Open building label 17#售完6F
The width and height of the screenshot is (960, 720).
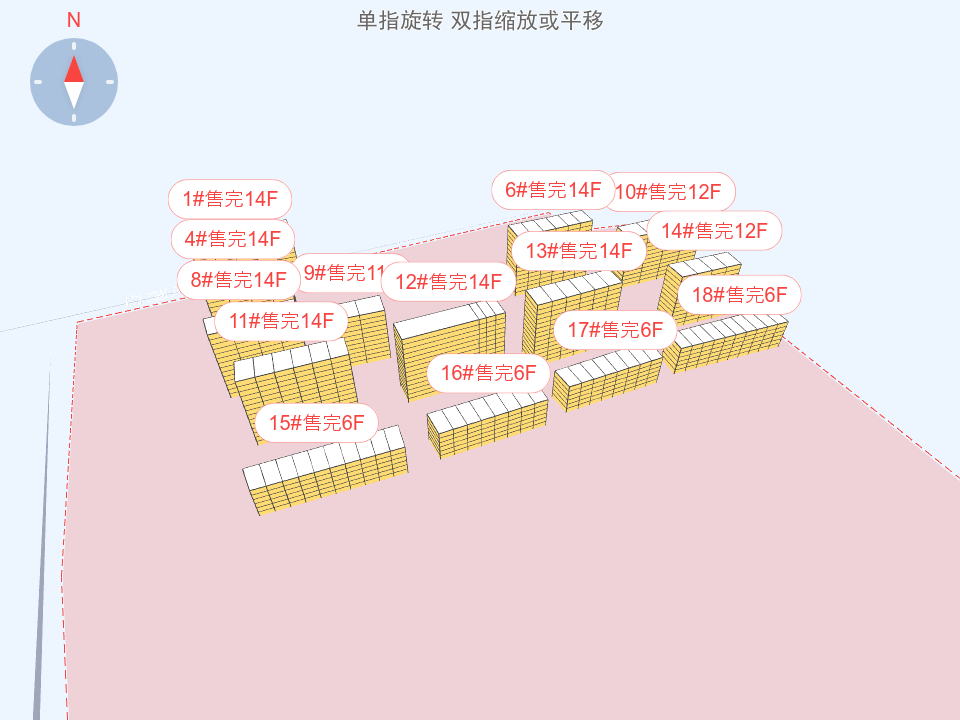click(x=615, y=329)
